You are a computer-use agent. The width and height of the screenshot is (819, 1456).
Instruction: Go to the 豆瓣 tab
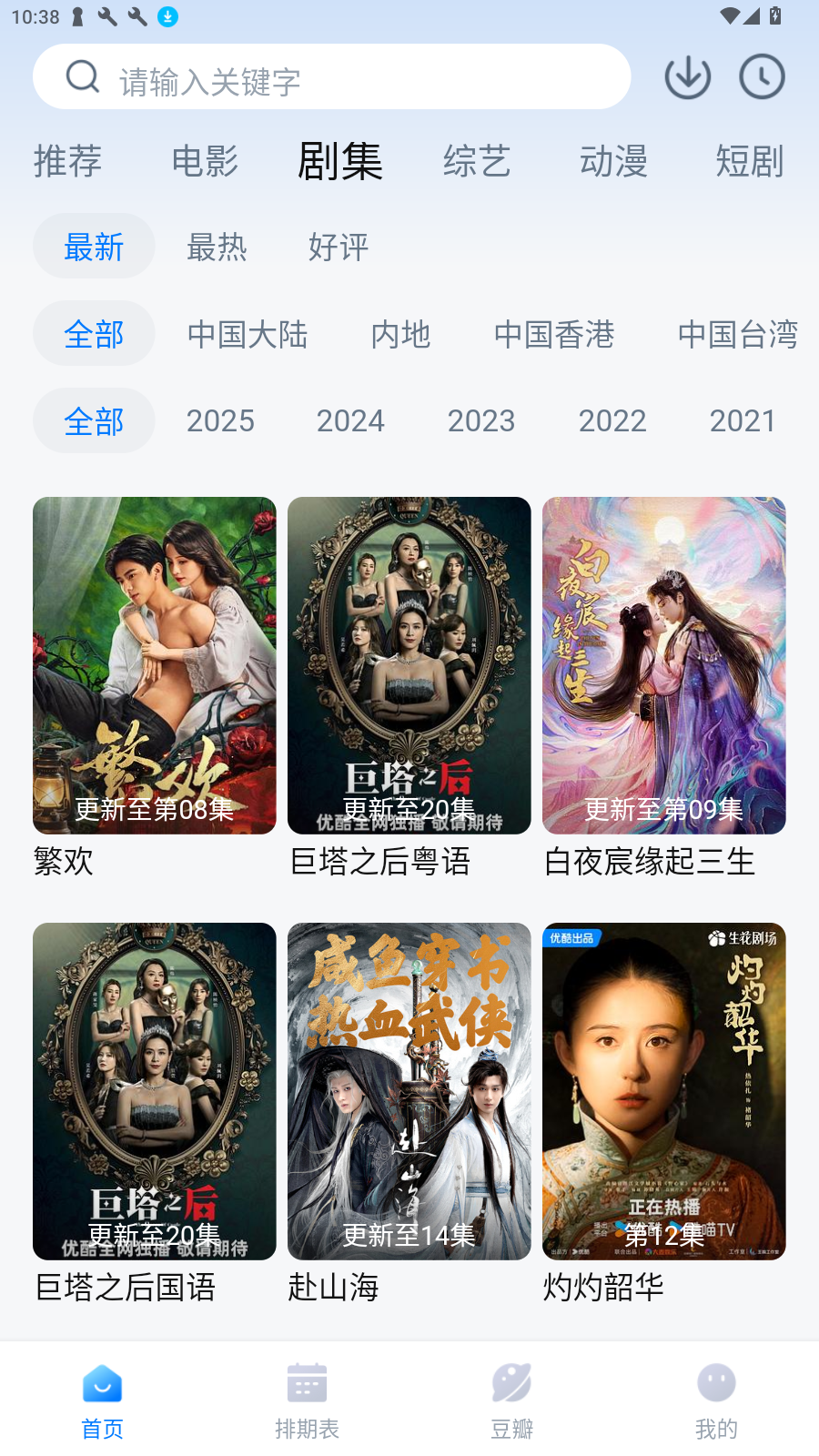(511, 1400)
